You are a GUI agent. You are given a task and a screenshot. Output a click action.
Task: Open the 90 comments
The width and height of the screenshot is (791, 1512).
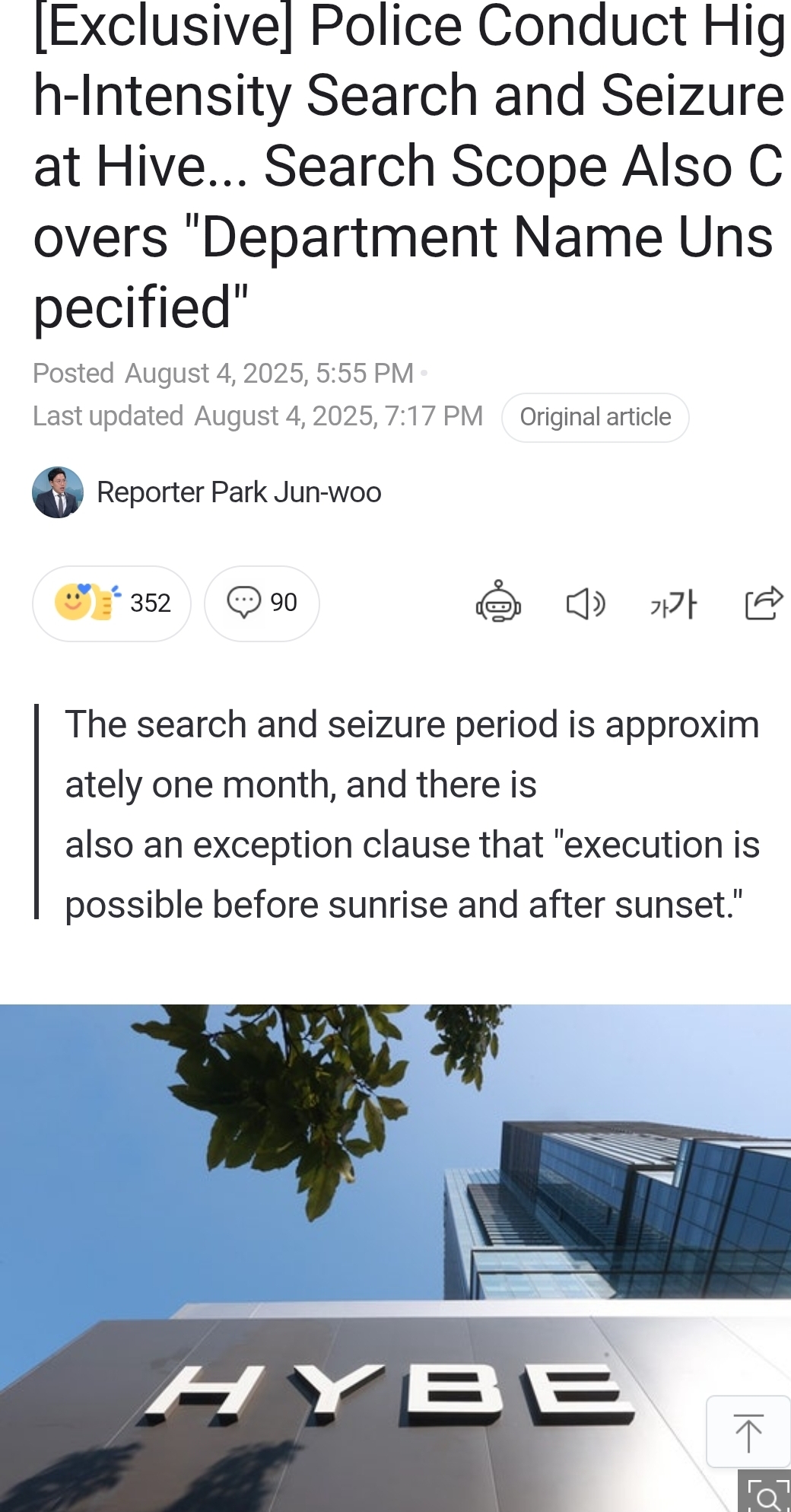click(x=262, y=603)
